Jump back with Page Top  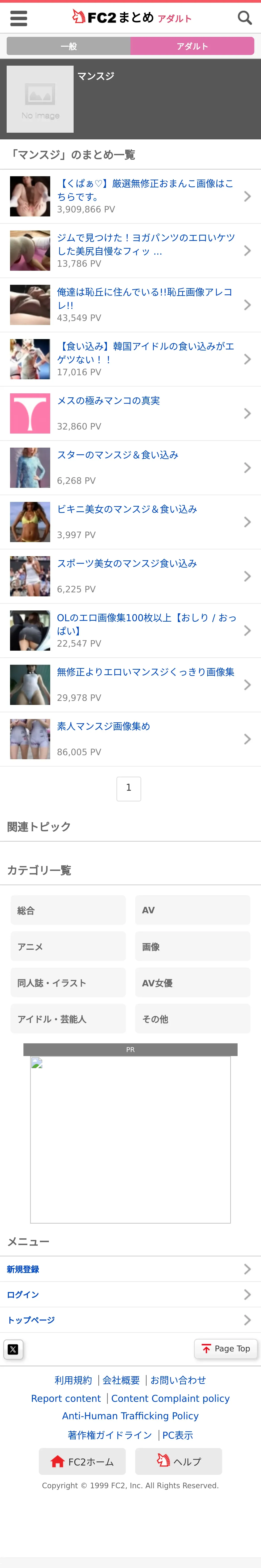pos(226,1348)
